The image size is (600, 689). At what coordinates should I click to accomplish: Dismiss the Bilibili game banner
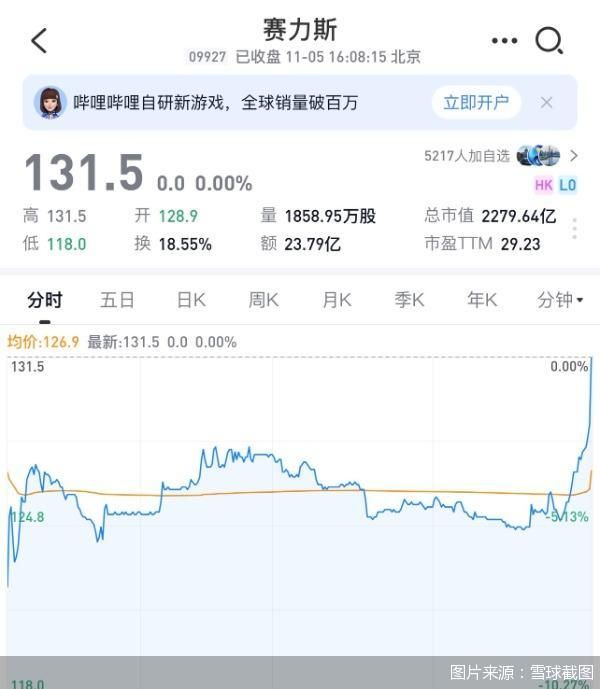coord(546,102)
